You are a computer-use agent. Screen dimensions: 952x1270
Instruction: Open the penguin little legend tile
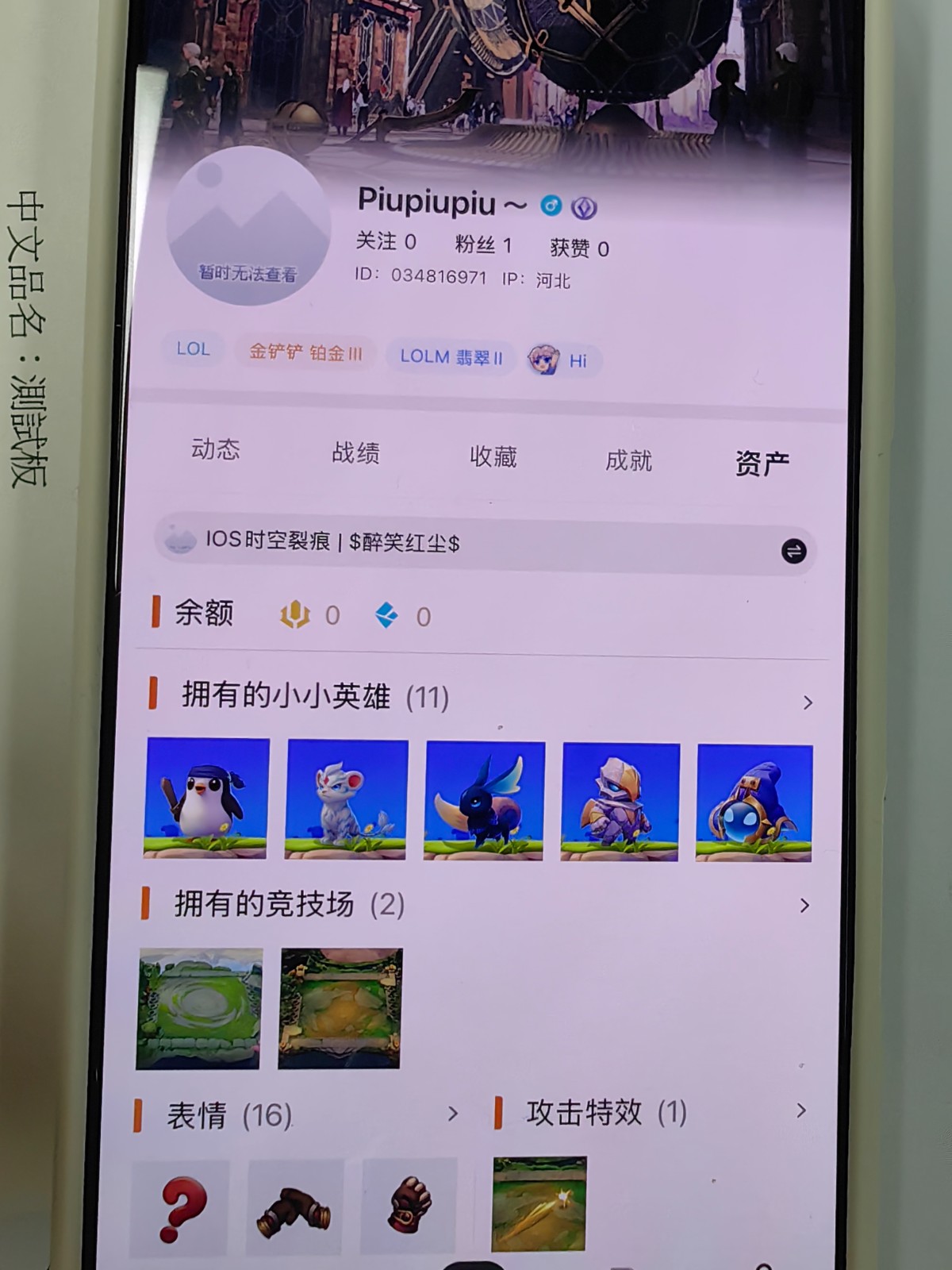206,798
